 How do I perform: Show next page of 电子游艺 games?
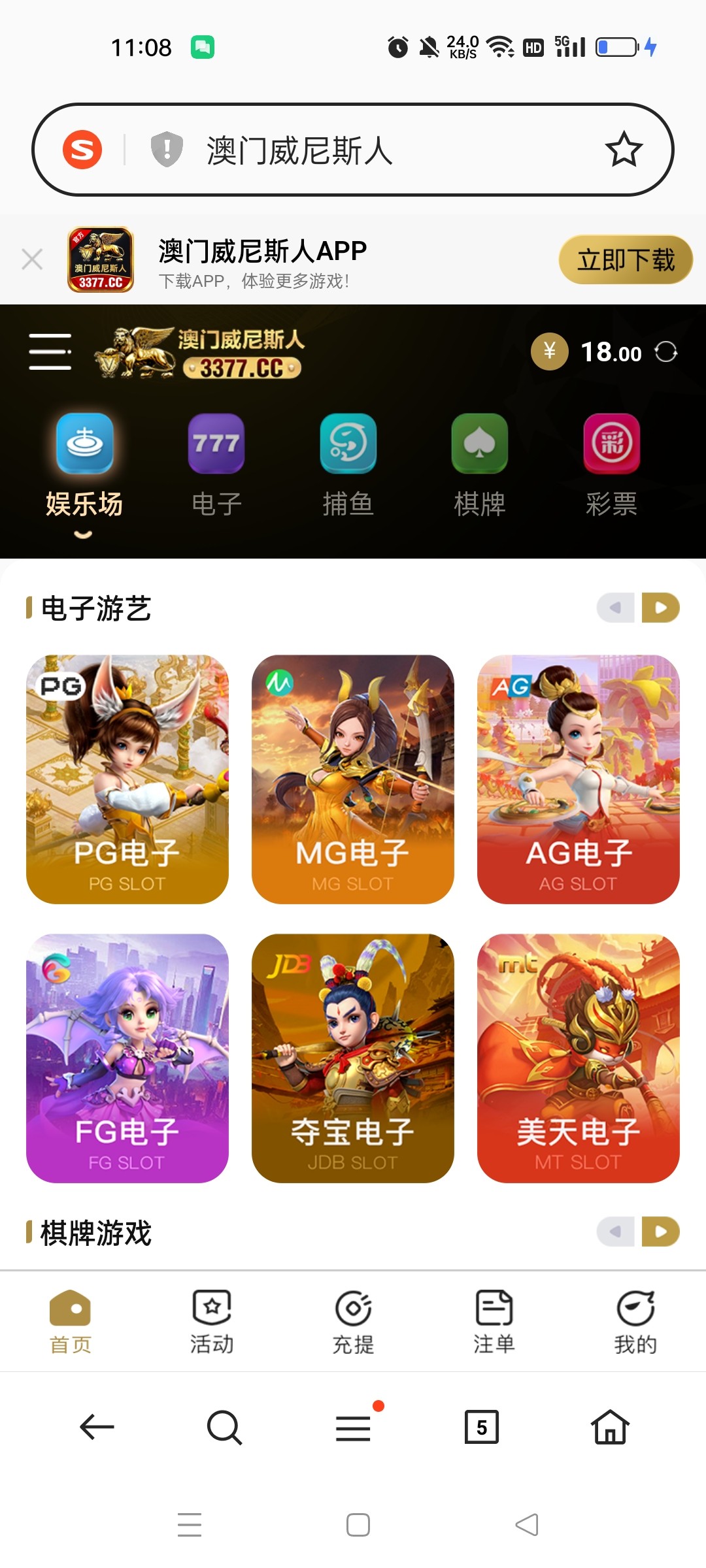coord(660,608)
